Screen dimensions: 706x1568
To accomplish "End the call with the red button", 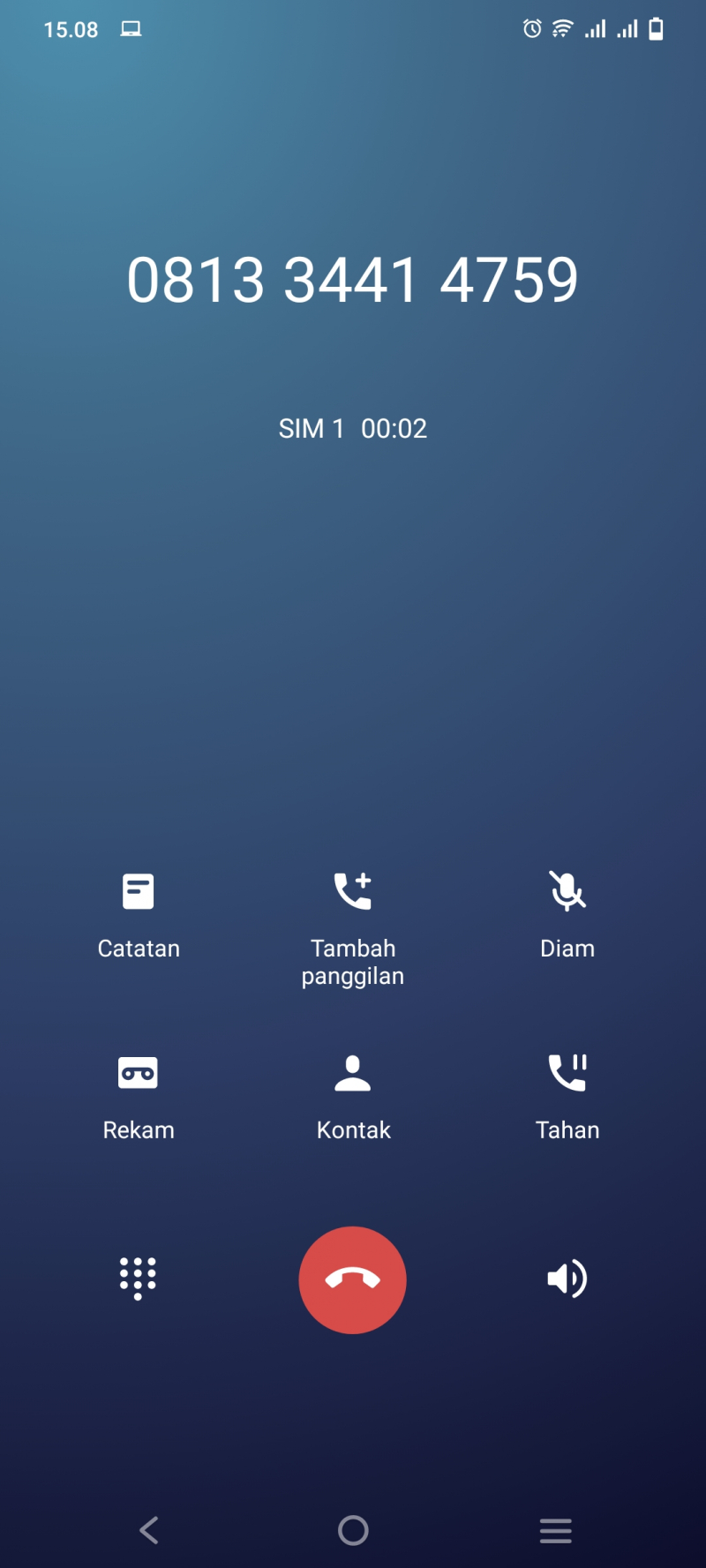I will click(x=353, y=1279).
